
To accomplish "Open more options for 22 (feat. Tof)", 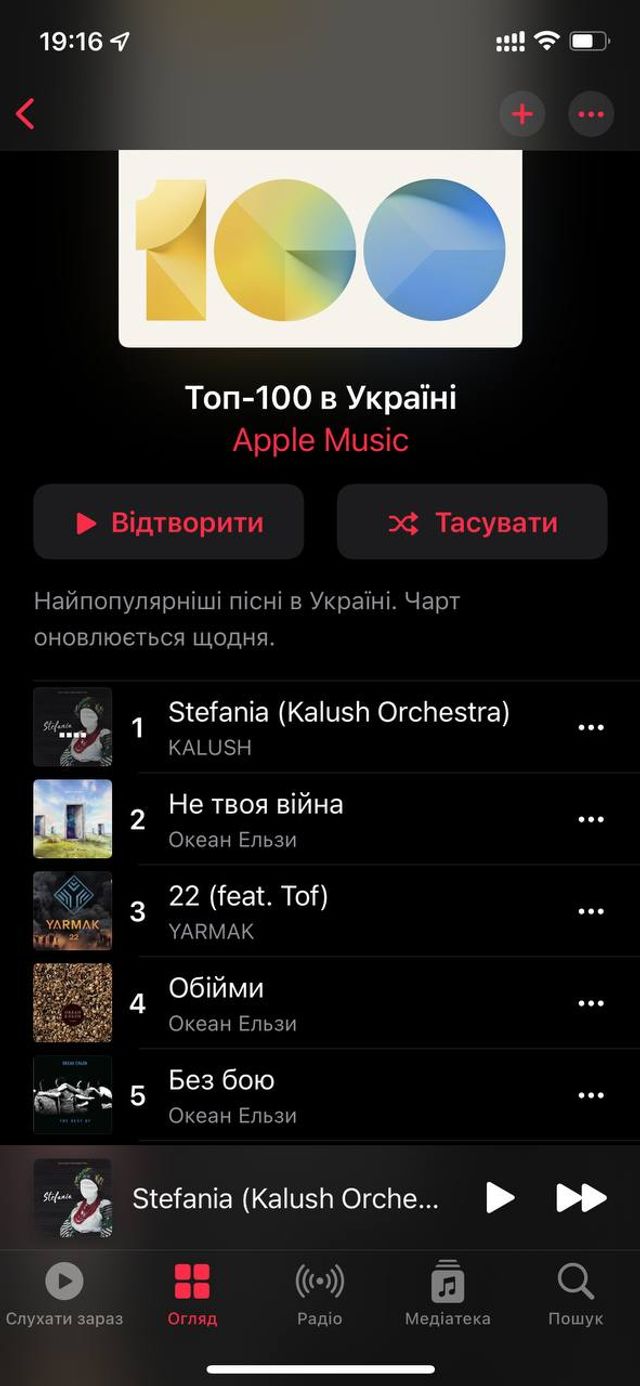I will tap(591, 911).
